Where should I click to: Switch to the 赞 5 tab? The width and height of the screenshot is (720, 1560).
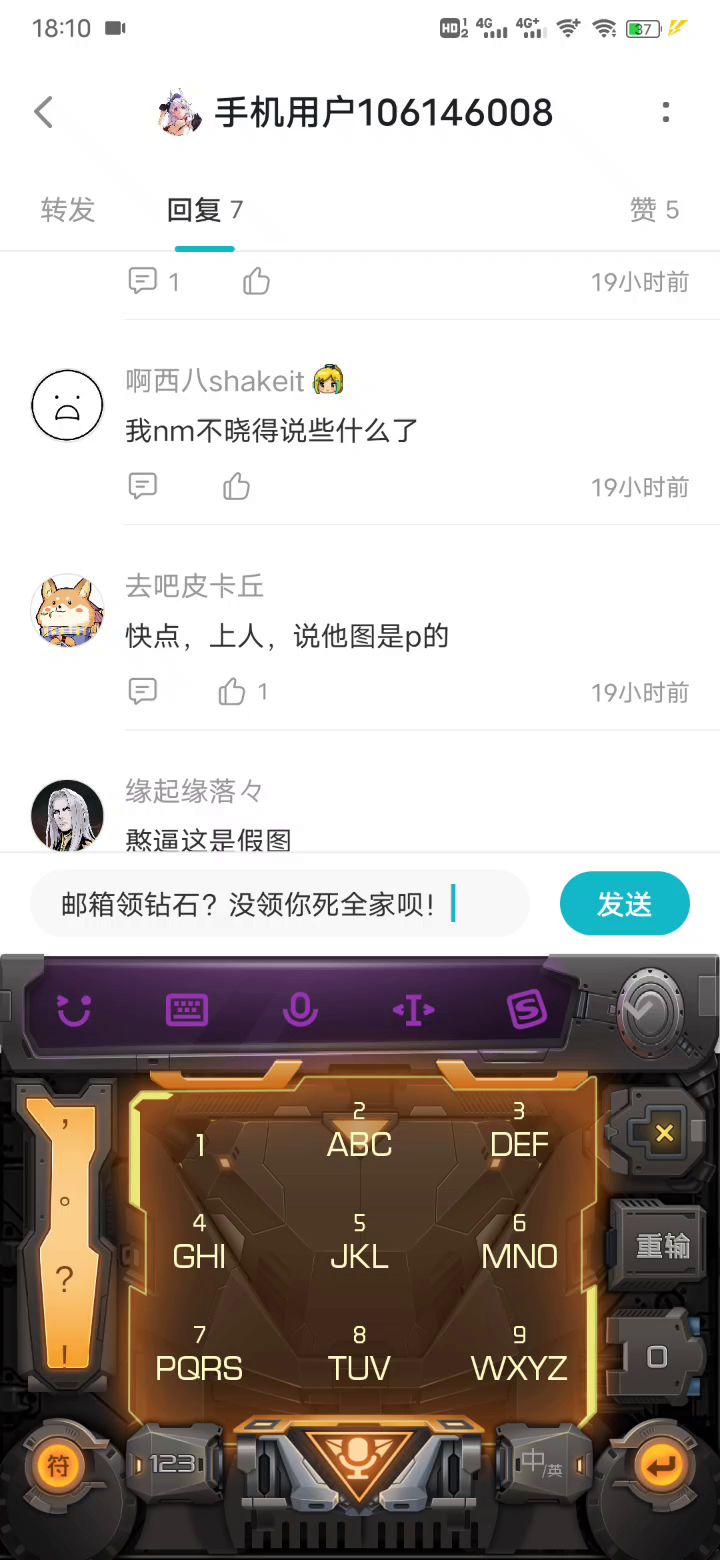pyautogui.click(x=654, y=210)
